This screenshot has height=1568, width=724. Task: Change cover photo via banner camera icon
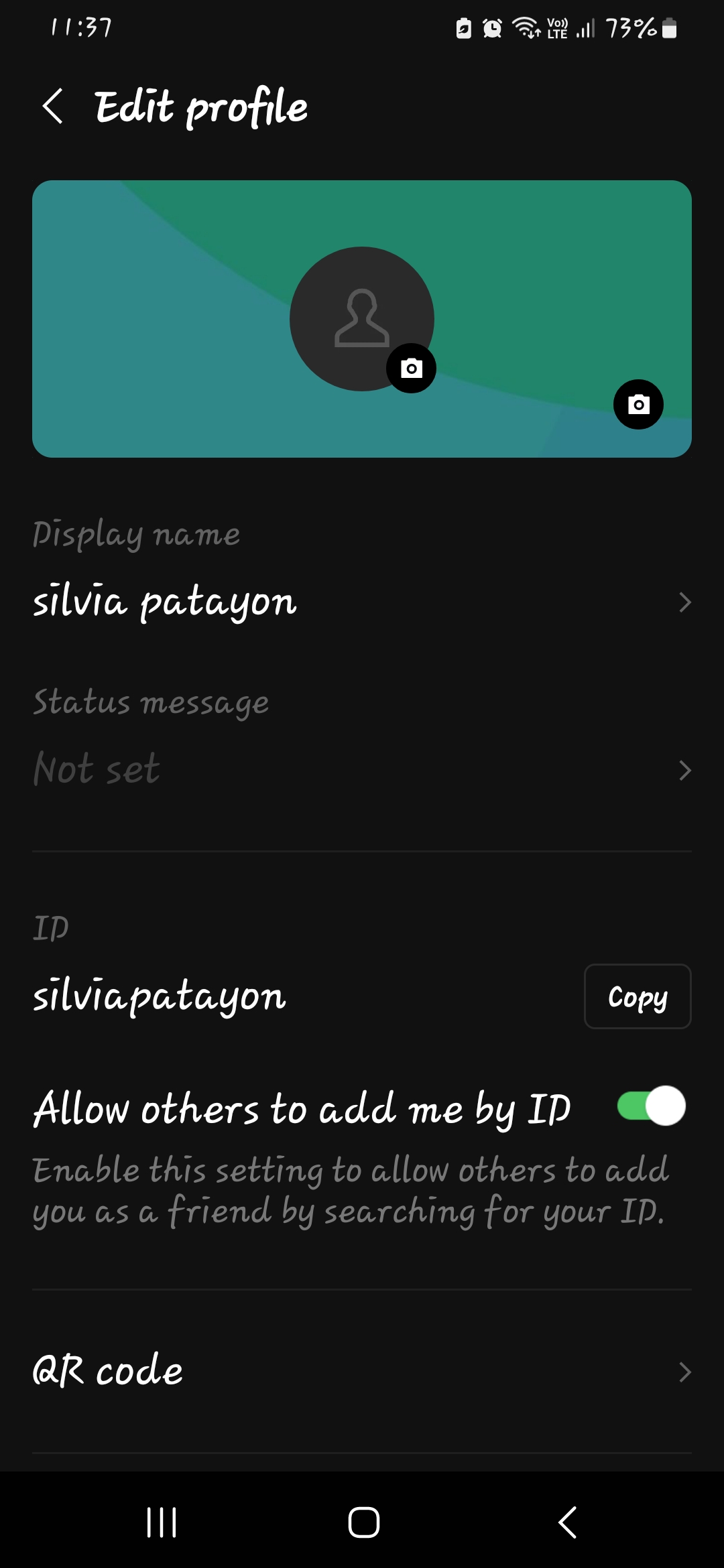click(x=638, y=404)
